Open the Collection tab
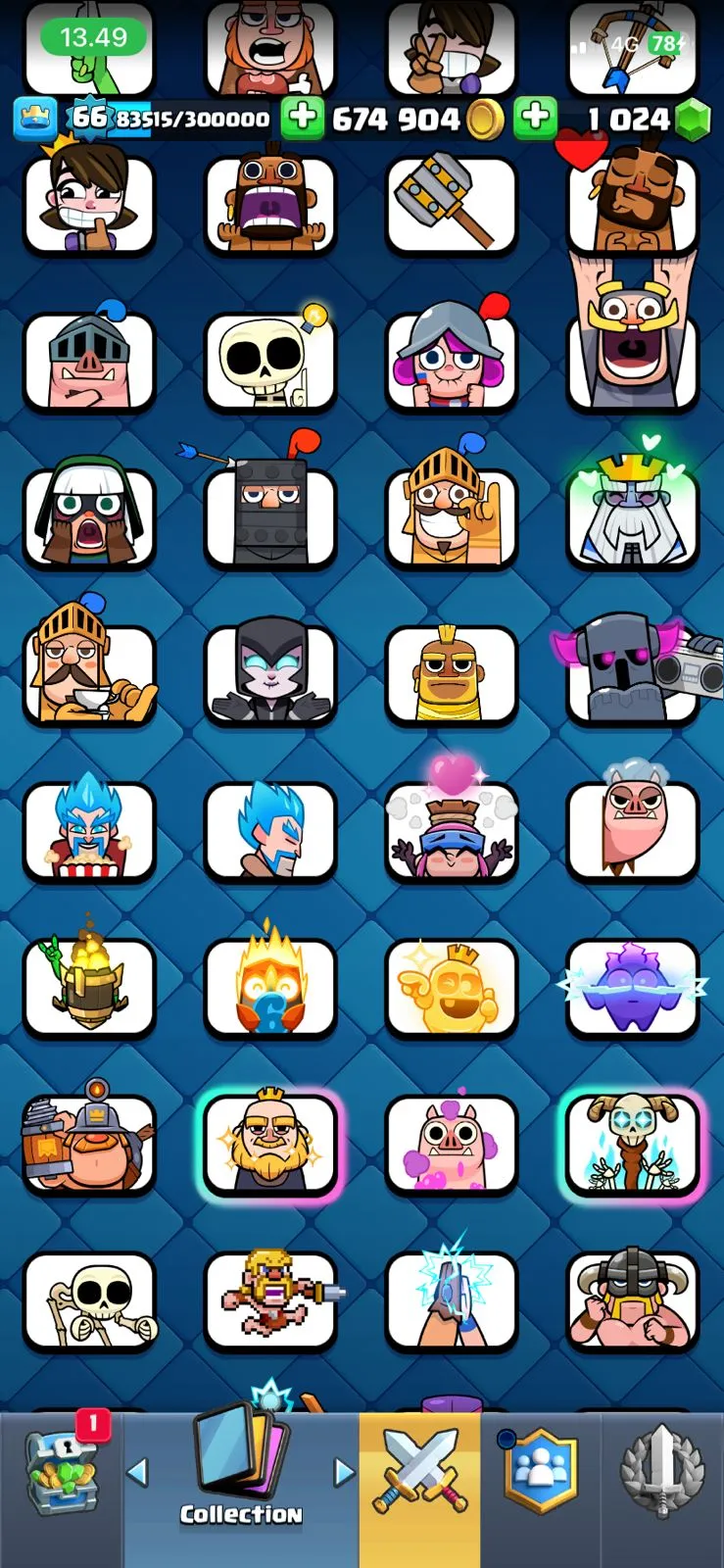Screen dimensions: 724x1568 pos(241,1480)
